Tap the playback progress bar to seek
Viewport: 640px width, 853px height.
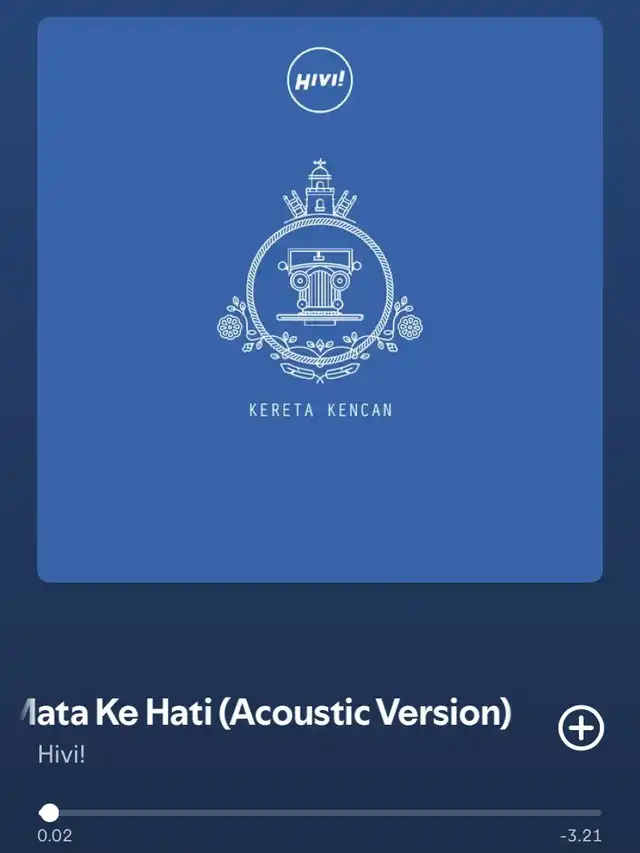point(320,812)
